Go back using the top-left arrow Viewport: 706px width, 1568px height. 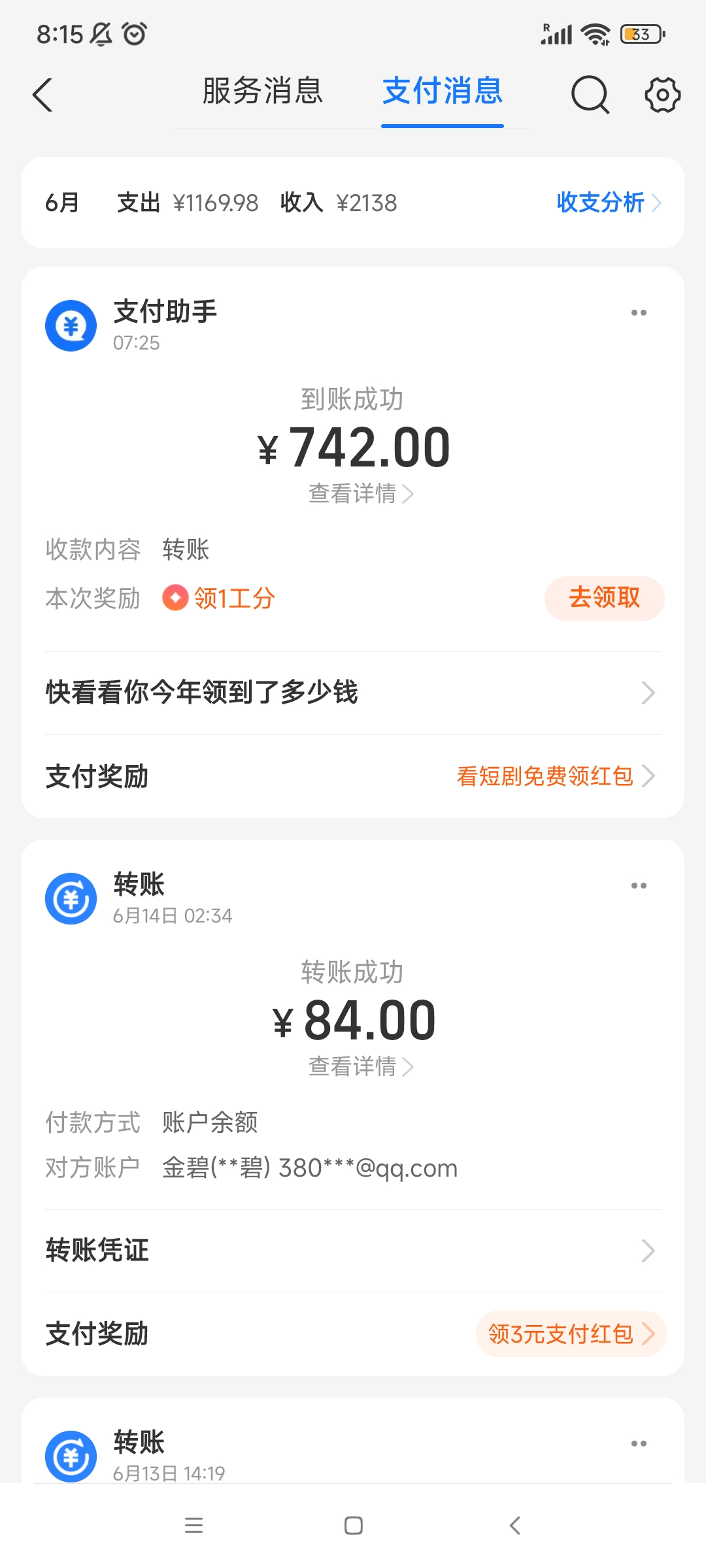pyautogui.click(x=42, y=95)
